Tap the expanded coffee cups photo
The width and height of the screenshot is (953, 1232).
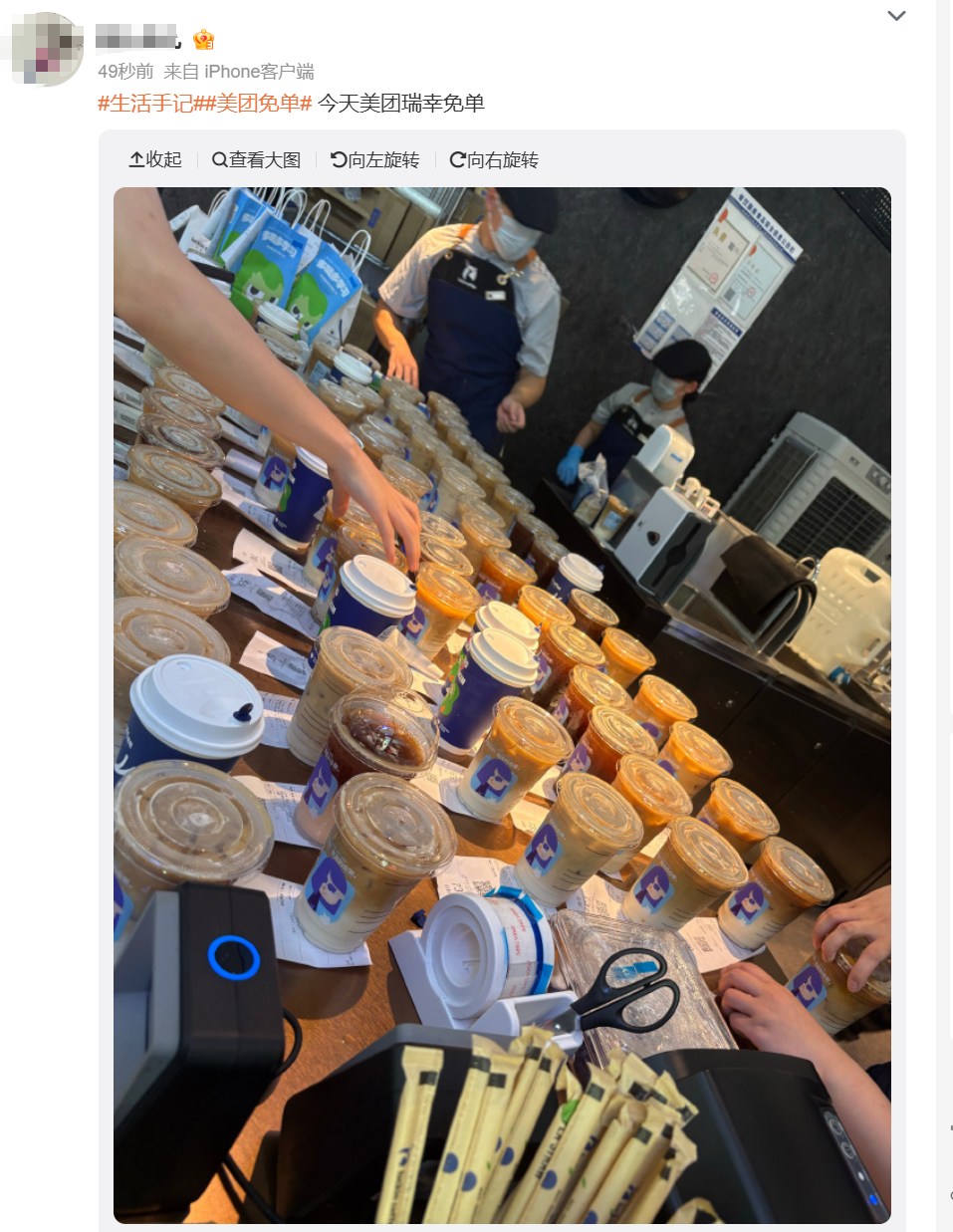click(x=502, y=705)
